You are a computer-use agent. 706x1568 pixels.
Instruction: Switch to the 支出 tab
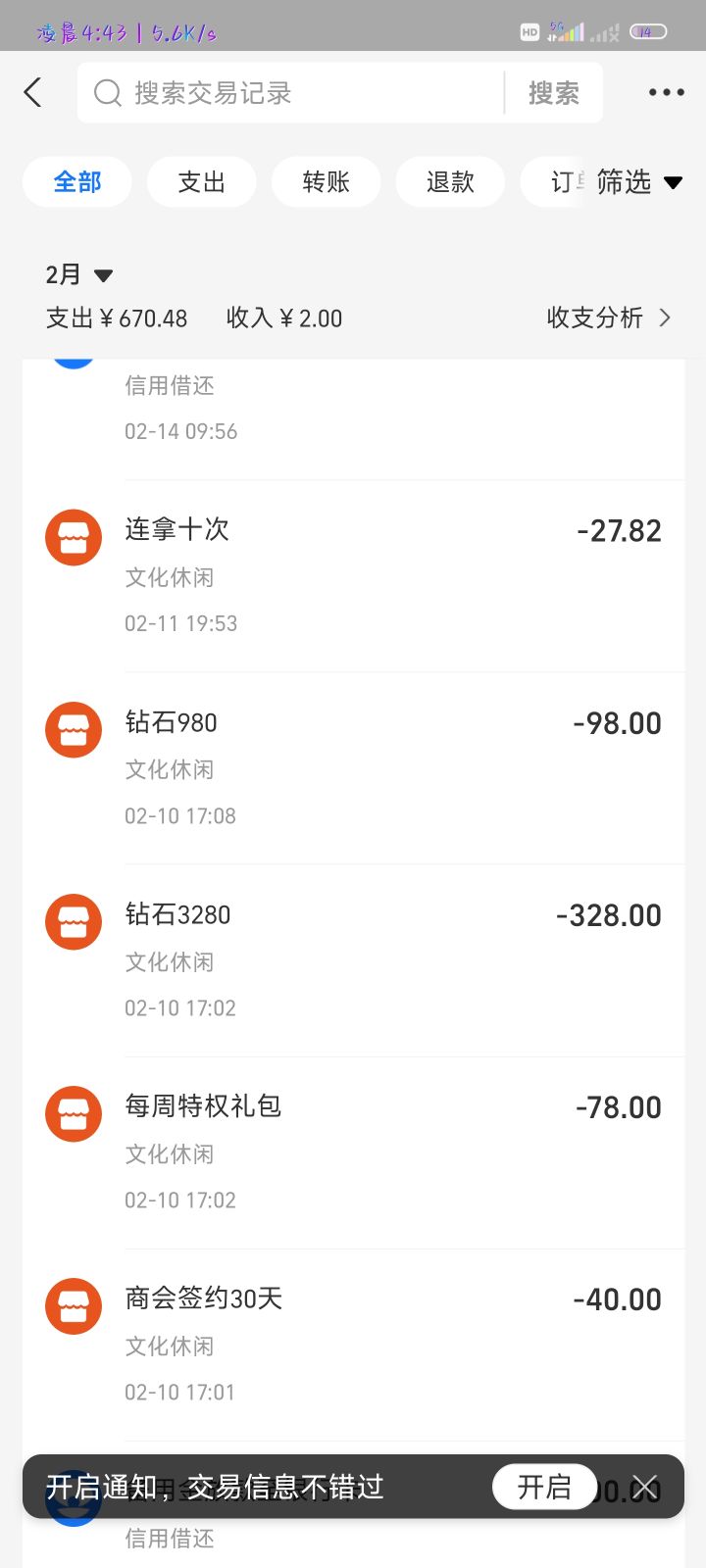tap(202, 182)
